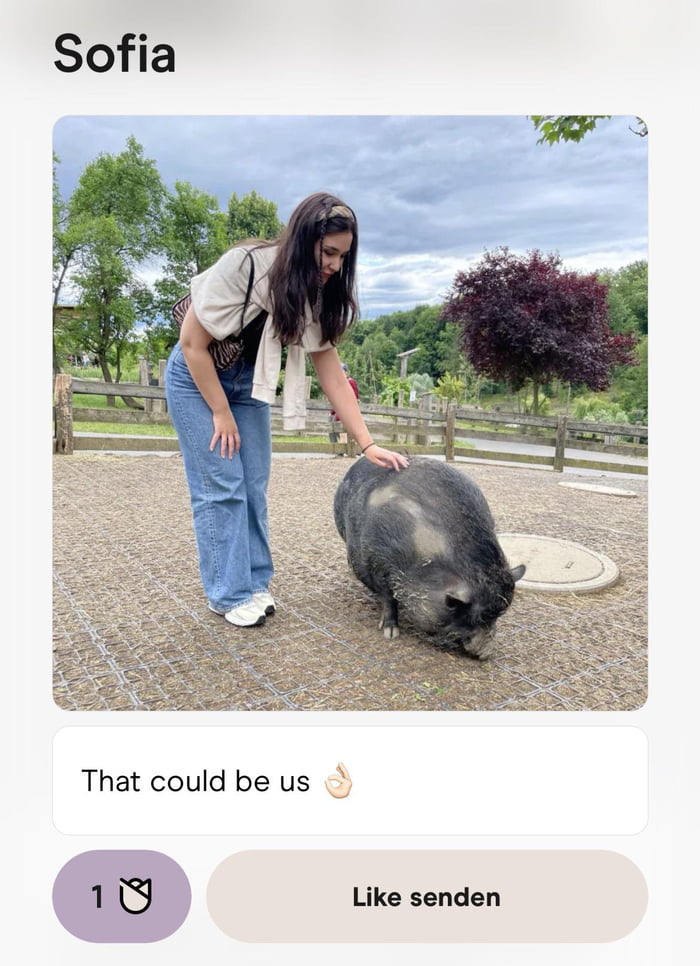Tap the "Like senden" button
The height and width of the screenshot is (966, 700).
(x=427, y=896)
